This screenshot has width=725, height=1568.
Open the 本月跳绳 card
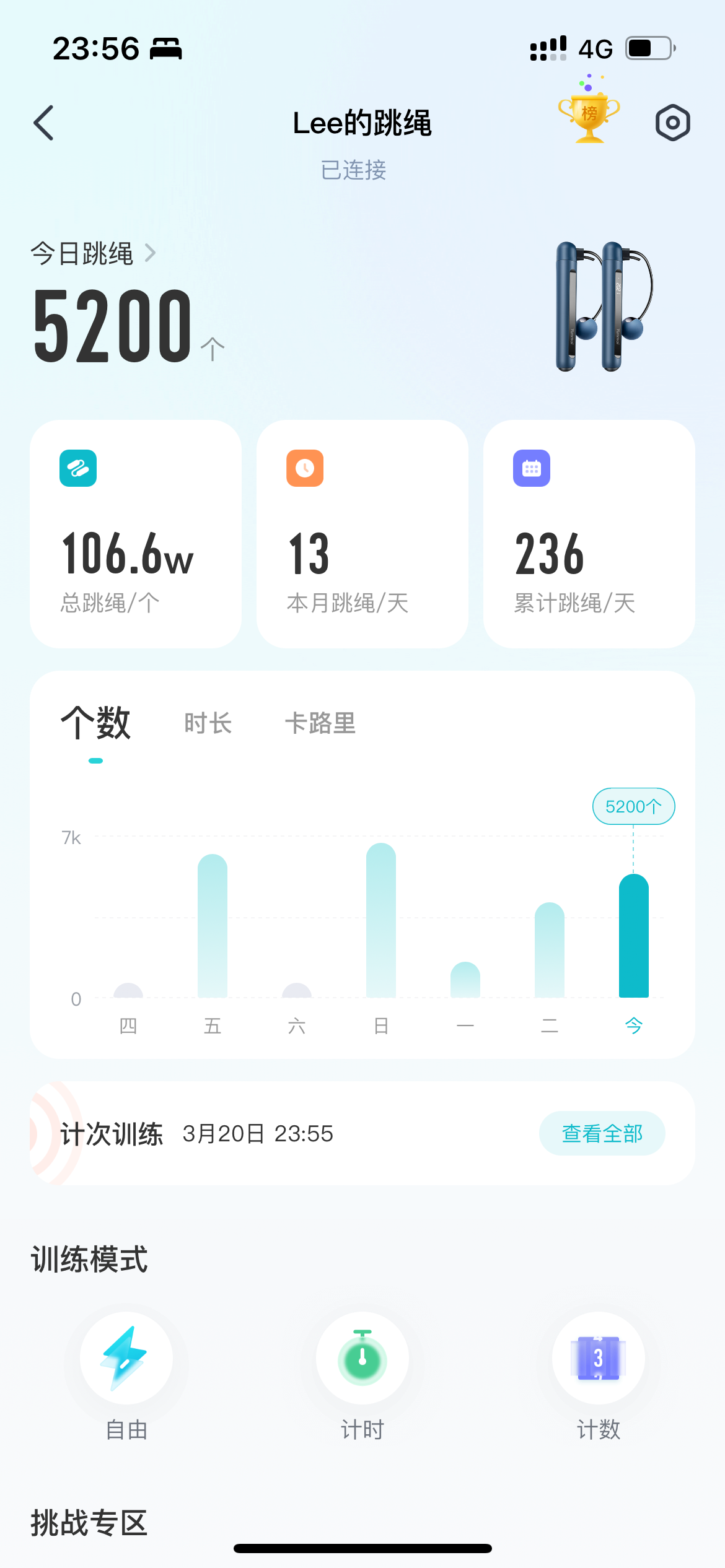click(x=362, y=534)
